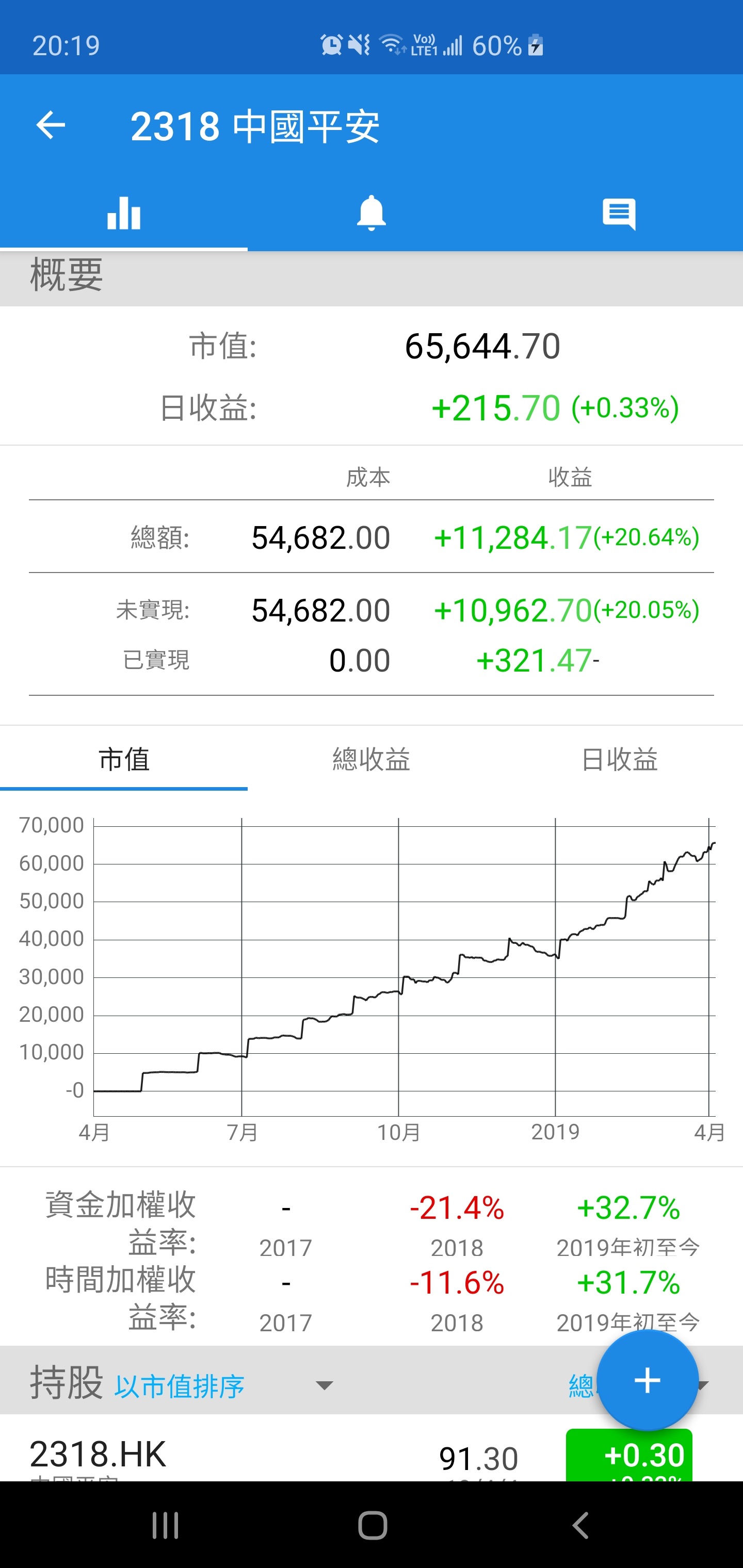The width and height of the screenshot is (743, 1568).
Task: Switch chart view to 日收益
Action: pyautogui.click(x=619, y=759)
